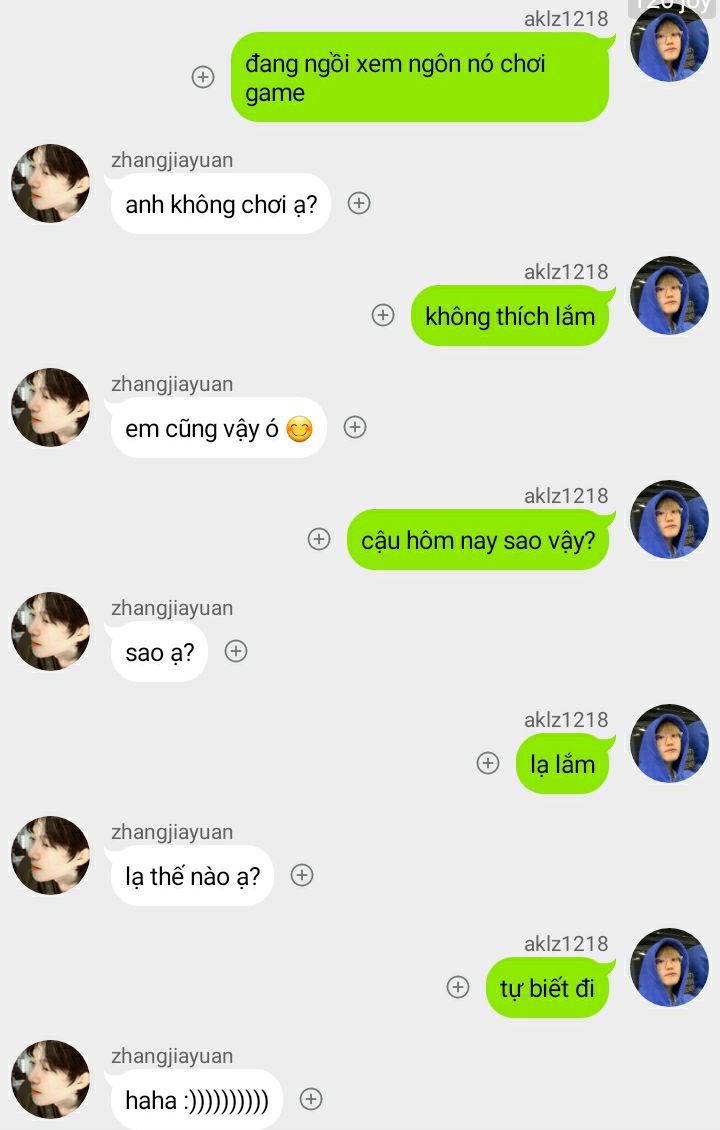Open zhangjiayuan's avatar beside "anh không chơi ạ?"
The height and width of the screenshot is (1130, 720).
point(50,184)
